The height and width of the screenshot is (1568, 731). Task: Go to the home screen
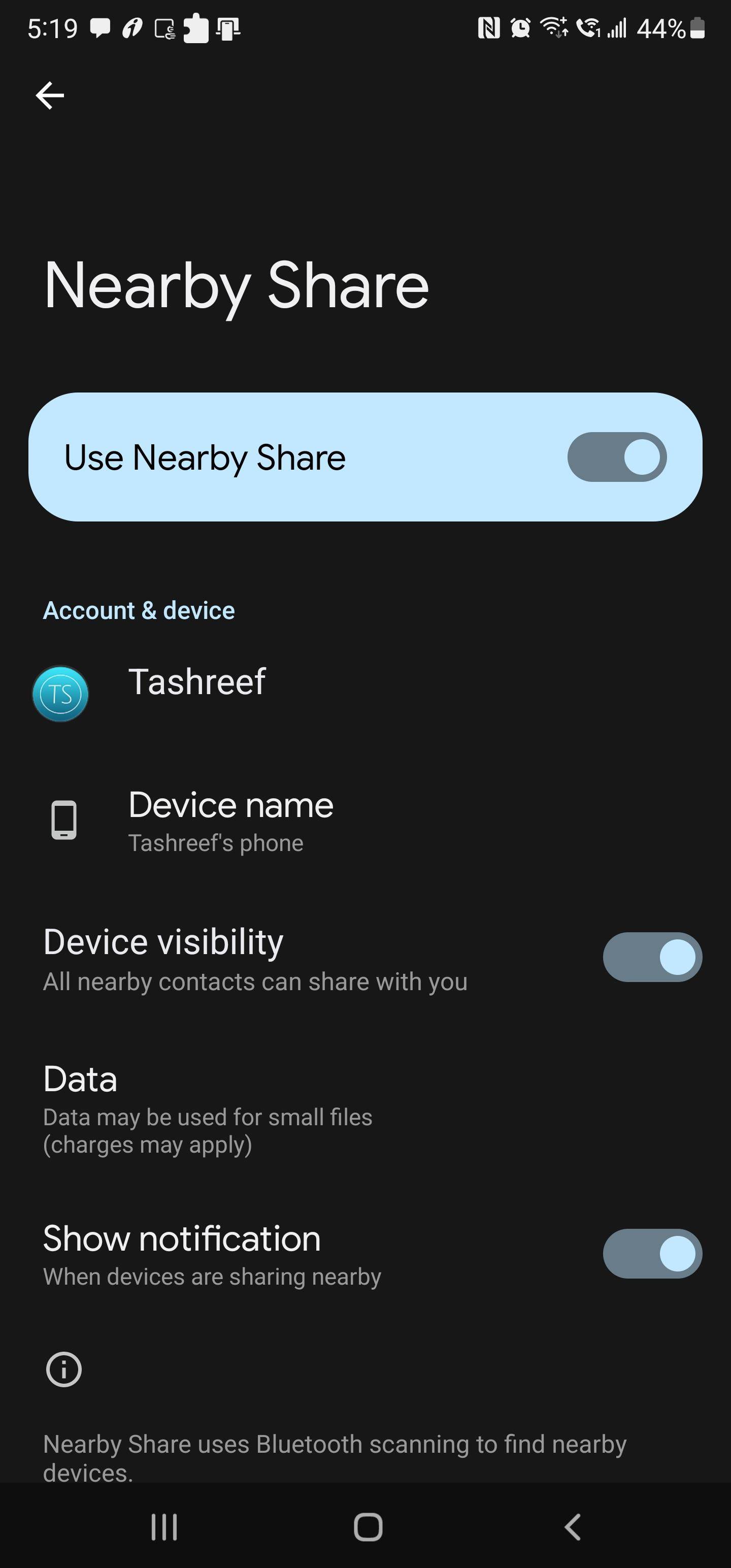pyautogui.click(x=368, y=1526)
